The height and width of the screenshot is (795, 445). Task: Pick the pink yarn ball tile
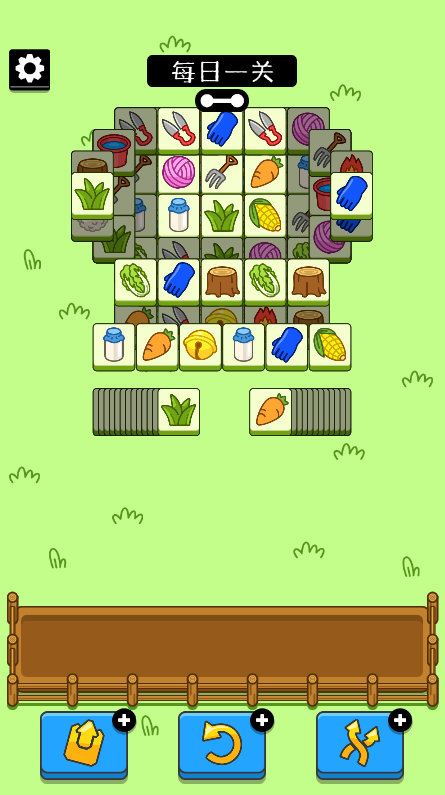coord(178,172)
